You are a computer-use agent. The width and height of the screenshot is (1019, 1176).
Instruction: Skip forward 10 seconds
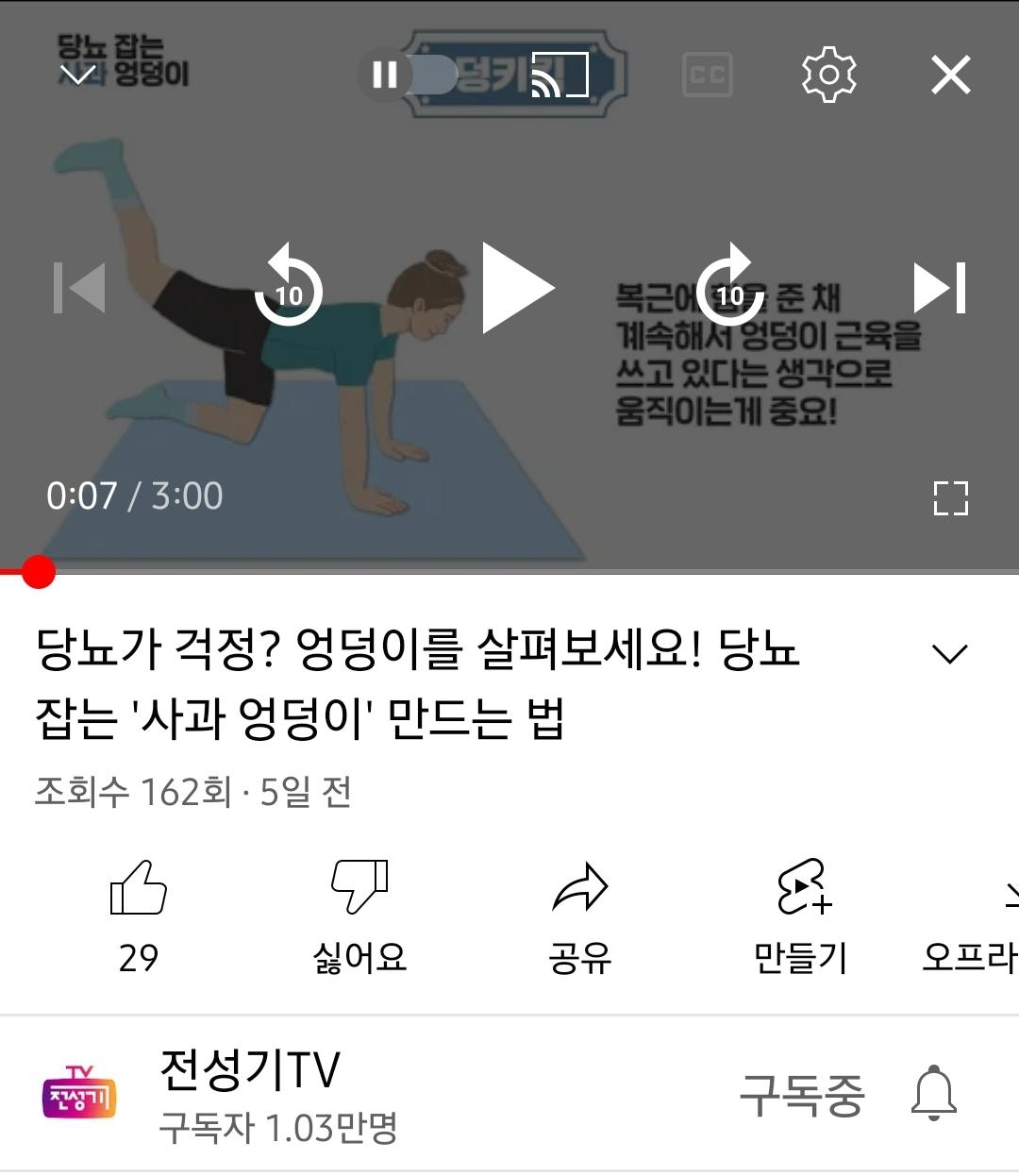point(729,288)
